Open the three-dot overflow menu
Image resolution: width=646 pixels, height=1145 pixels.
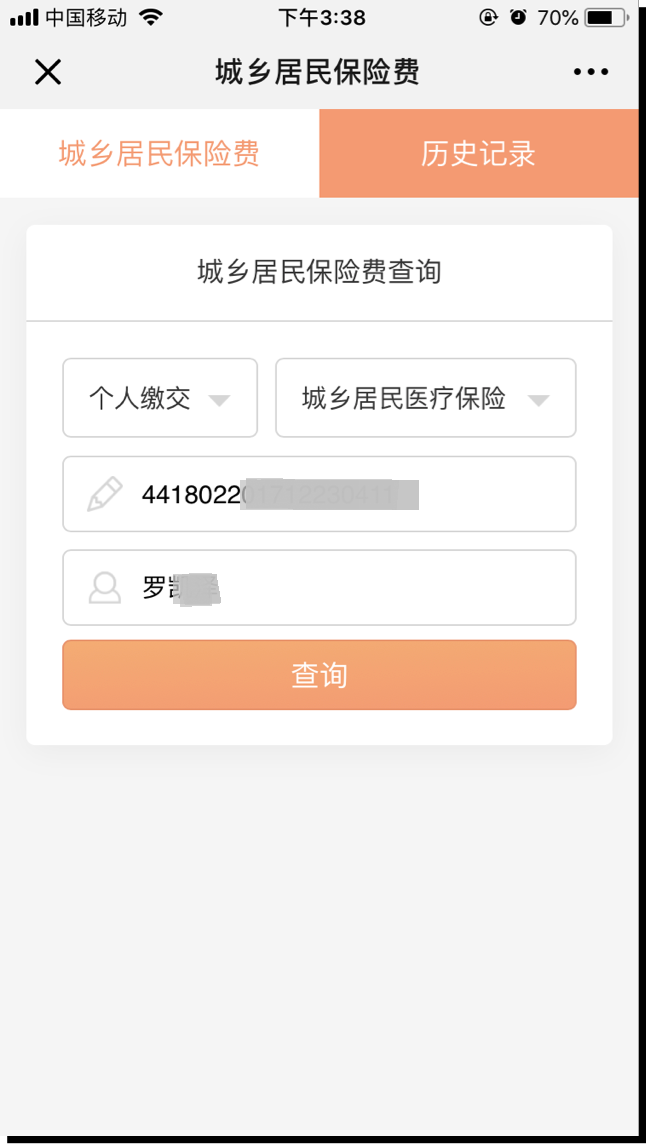click(591, 72)
